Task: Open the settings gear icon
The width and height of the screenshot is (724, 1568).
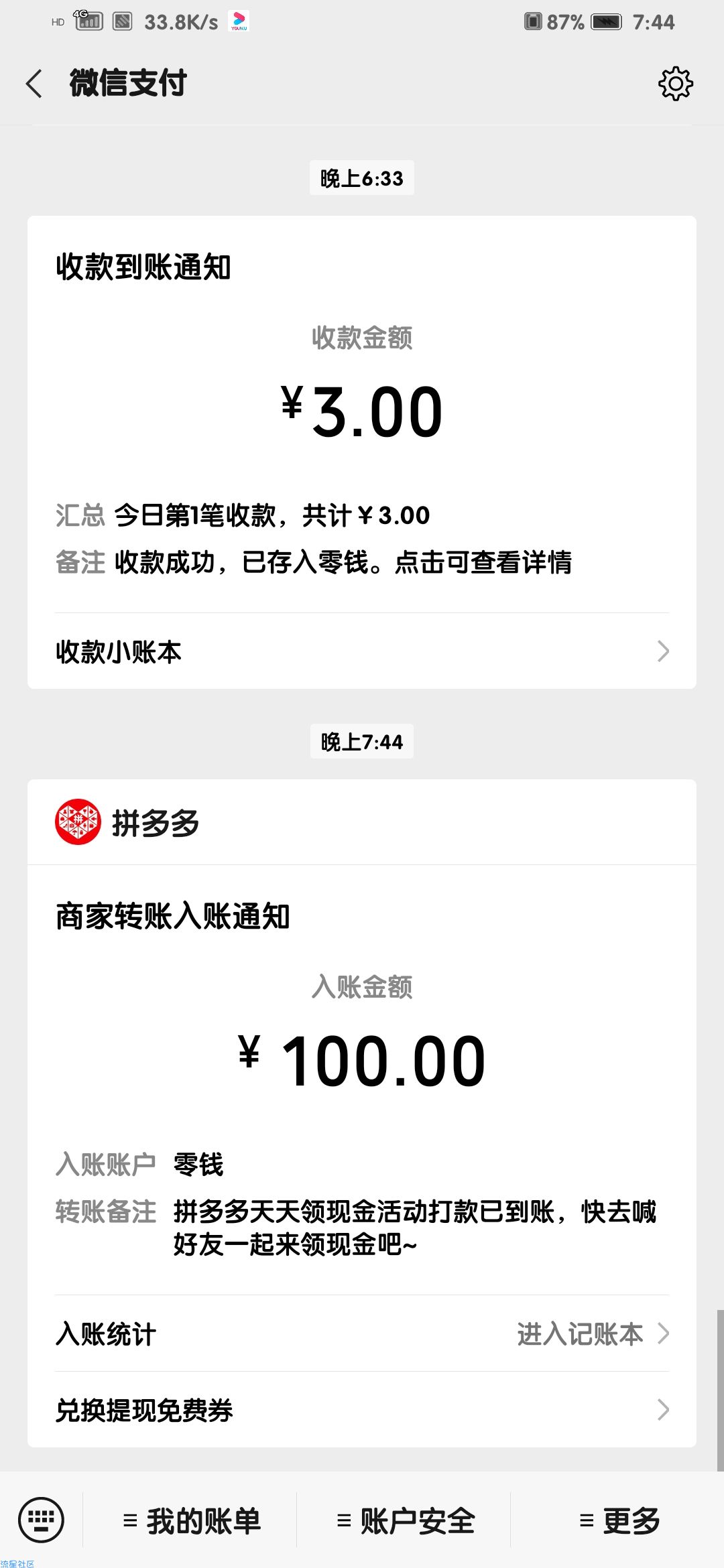Action: coord(675,84)
